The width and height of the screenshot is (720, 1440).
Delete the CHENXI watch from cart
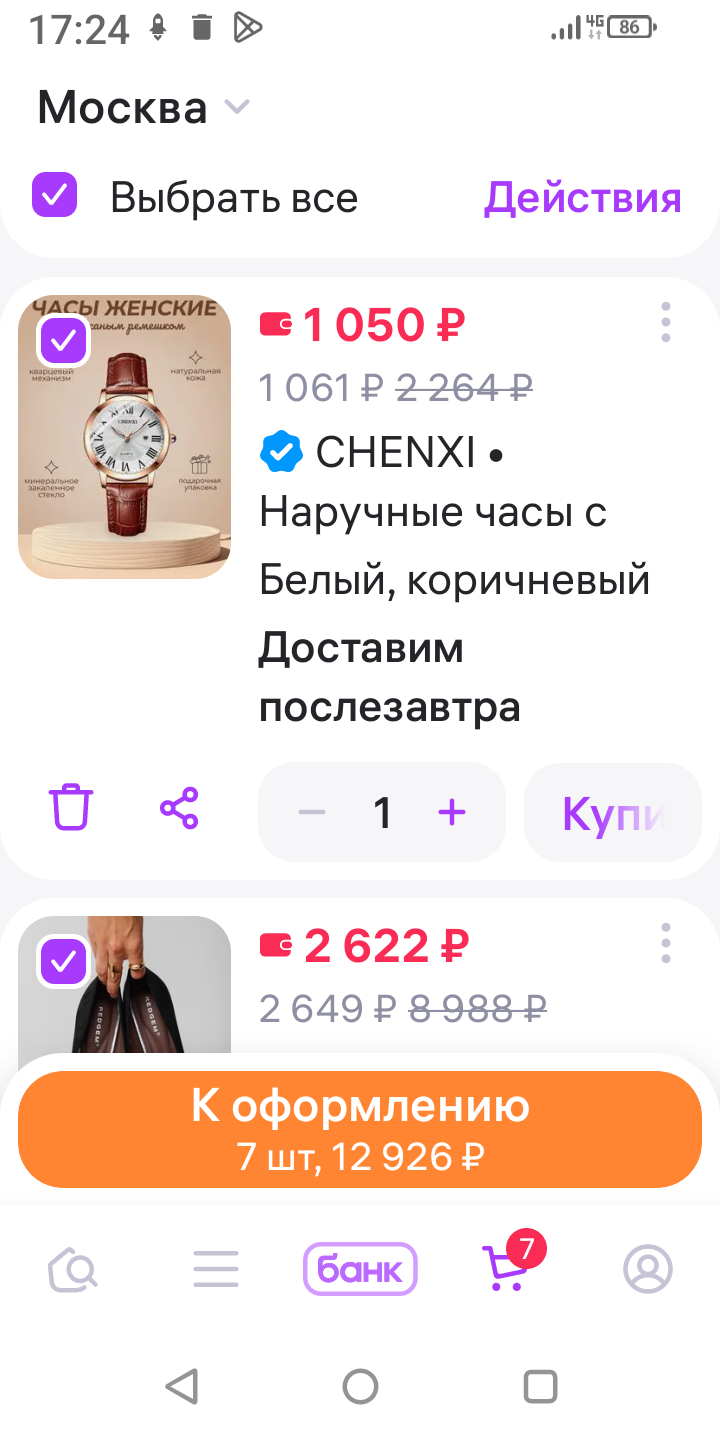71,808
